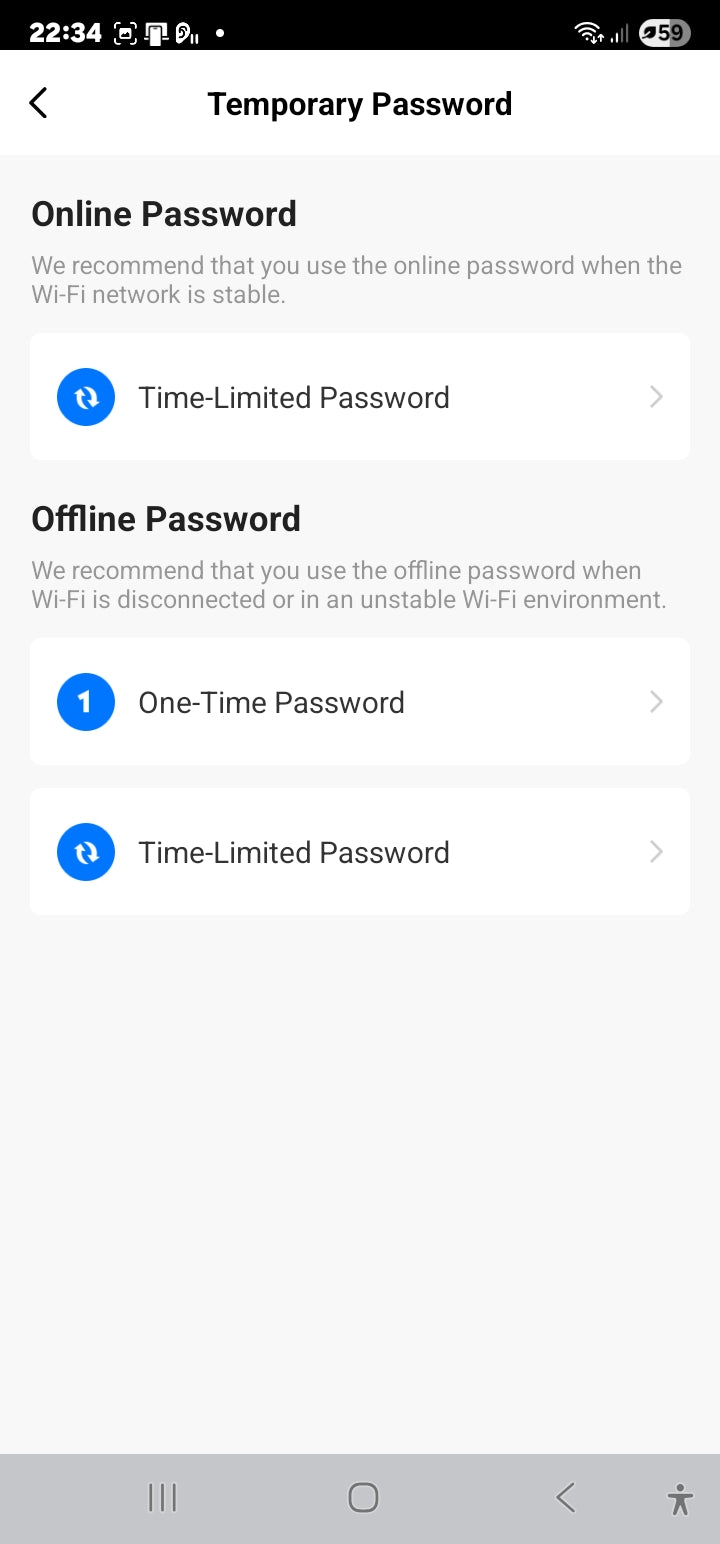Screen dimensions: 720x1544
Task: Go back from Temporary Password screen
Action: coord(39,103)
